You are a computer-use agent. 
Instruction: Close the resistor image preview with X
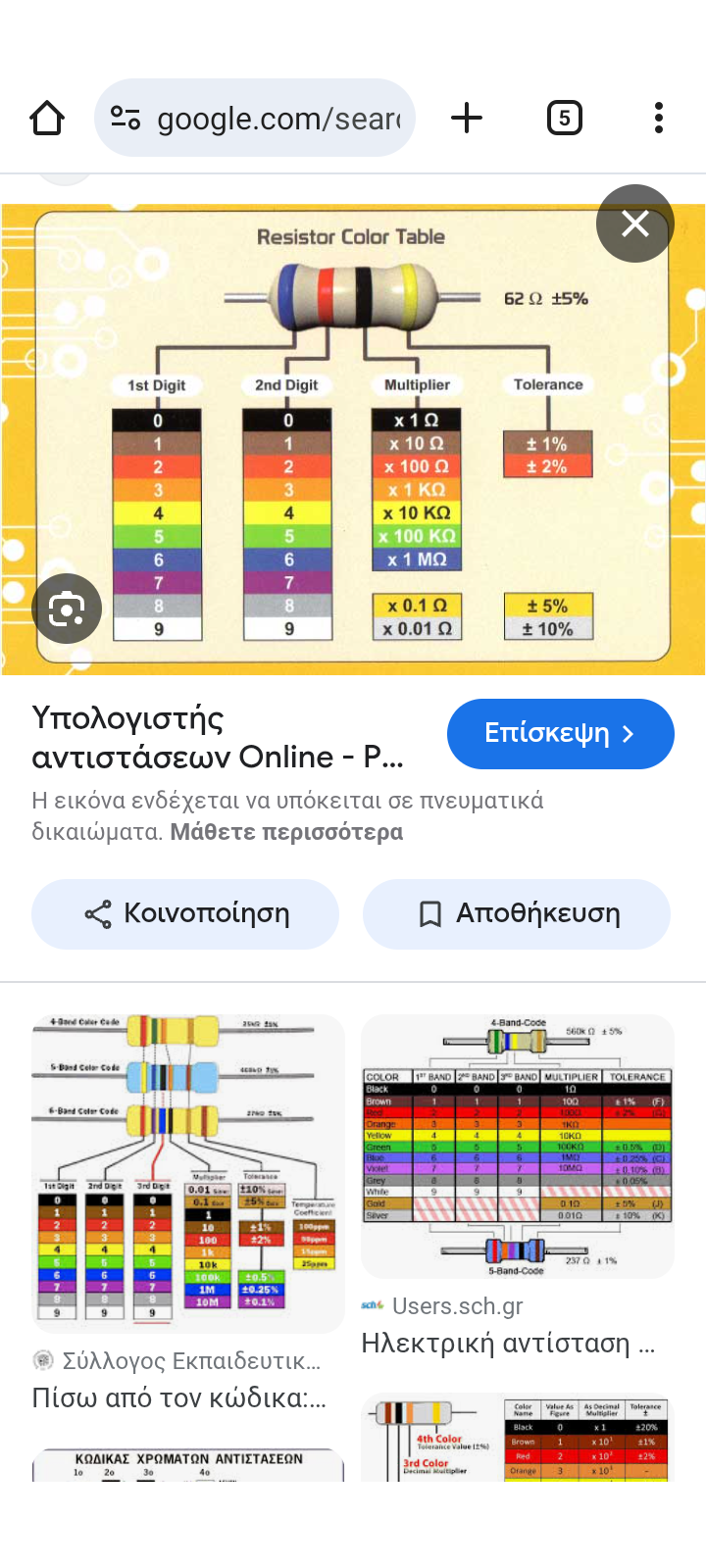(x=635, y=223)
